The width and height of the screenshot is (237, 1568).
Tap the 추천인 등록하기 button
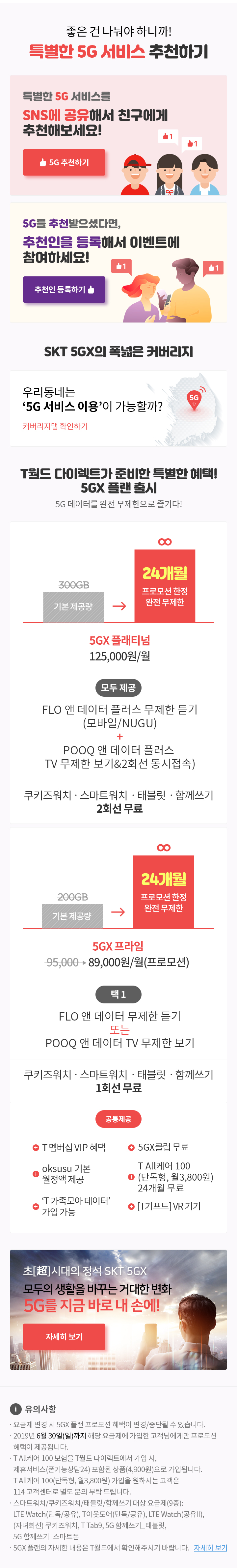pyautogui.click(x=64, y=290)
